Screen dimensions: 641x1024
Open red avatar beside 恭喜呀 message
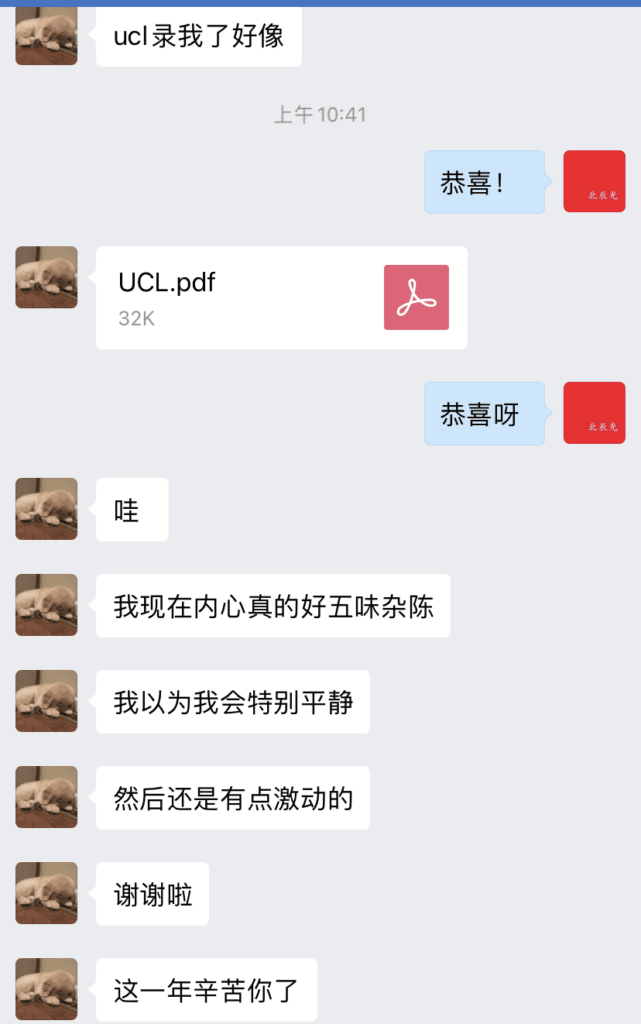click(594, 413)
